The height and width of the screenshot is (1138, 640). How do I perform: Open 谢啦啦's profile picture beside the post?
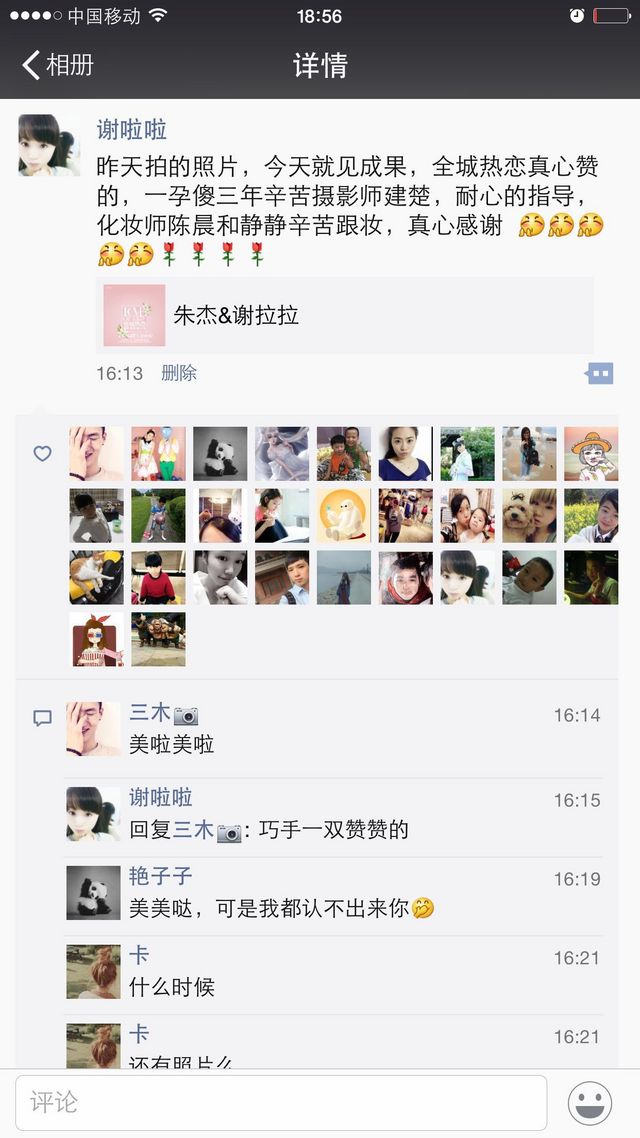click(49, 145)
